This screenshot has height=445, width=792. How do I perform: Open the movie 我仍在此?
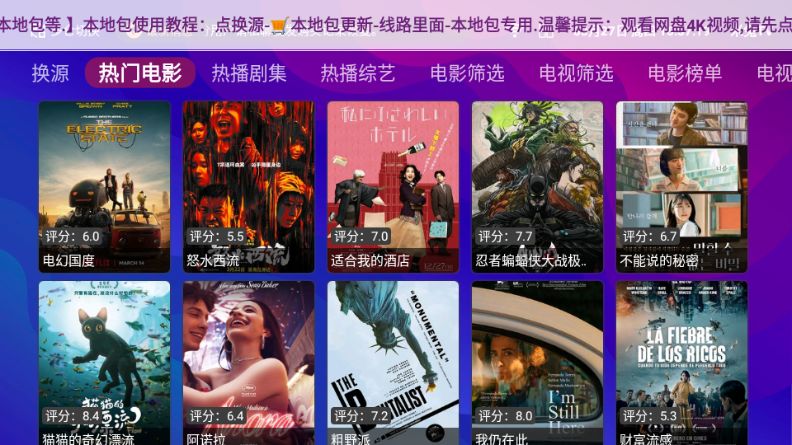(537, 362)
